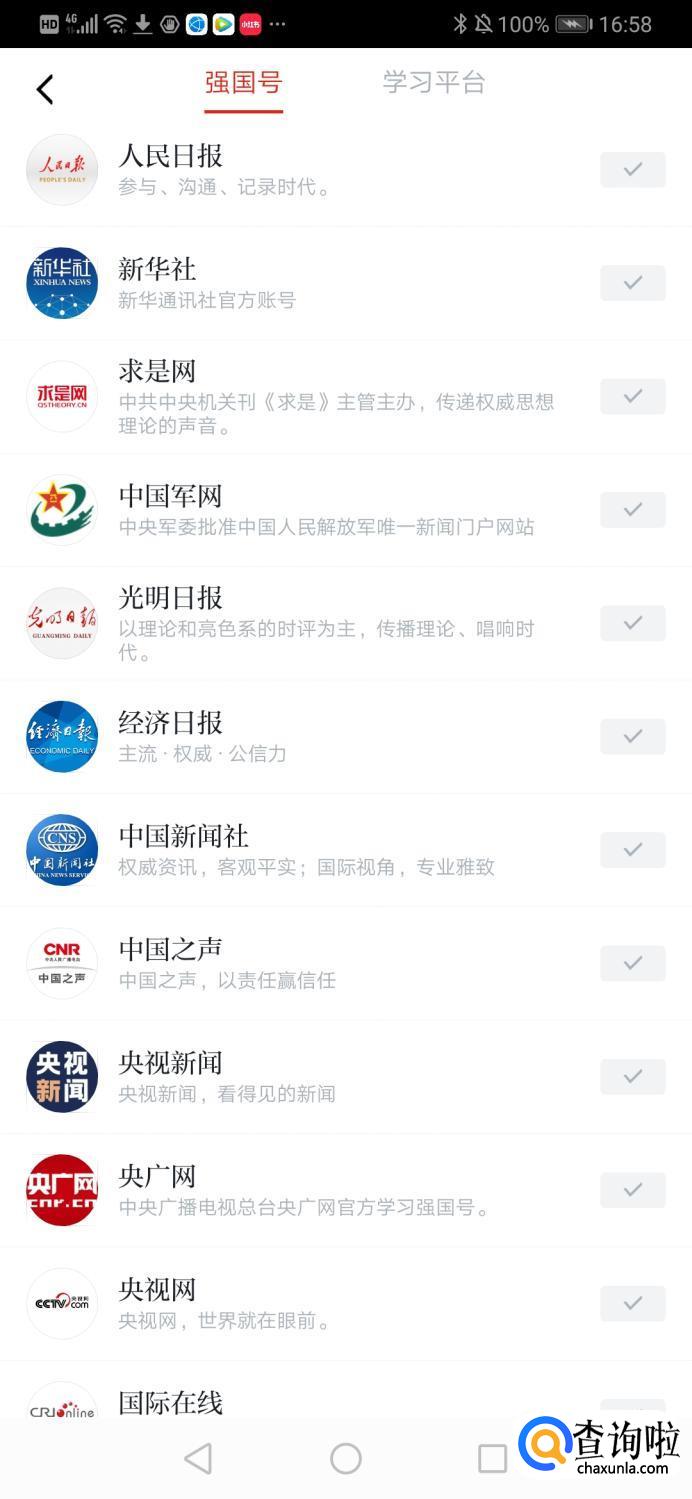
Task: Tap the system back triangle button
Action: click(x=199, y=1458)
